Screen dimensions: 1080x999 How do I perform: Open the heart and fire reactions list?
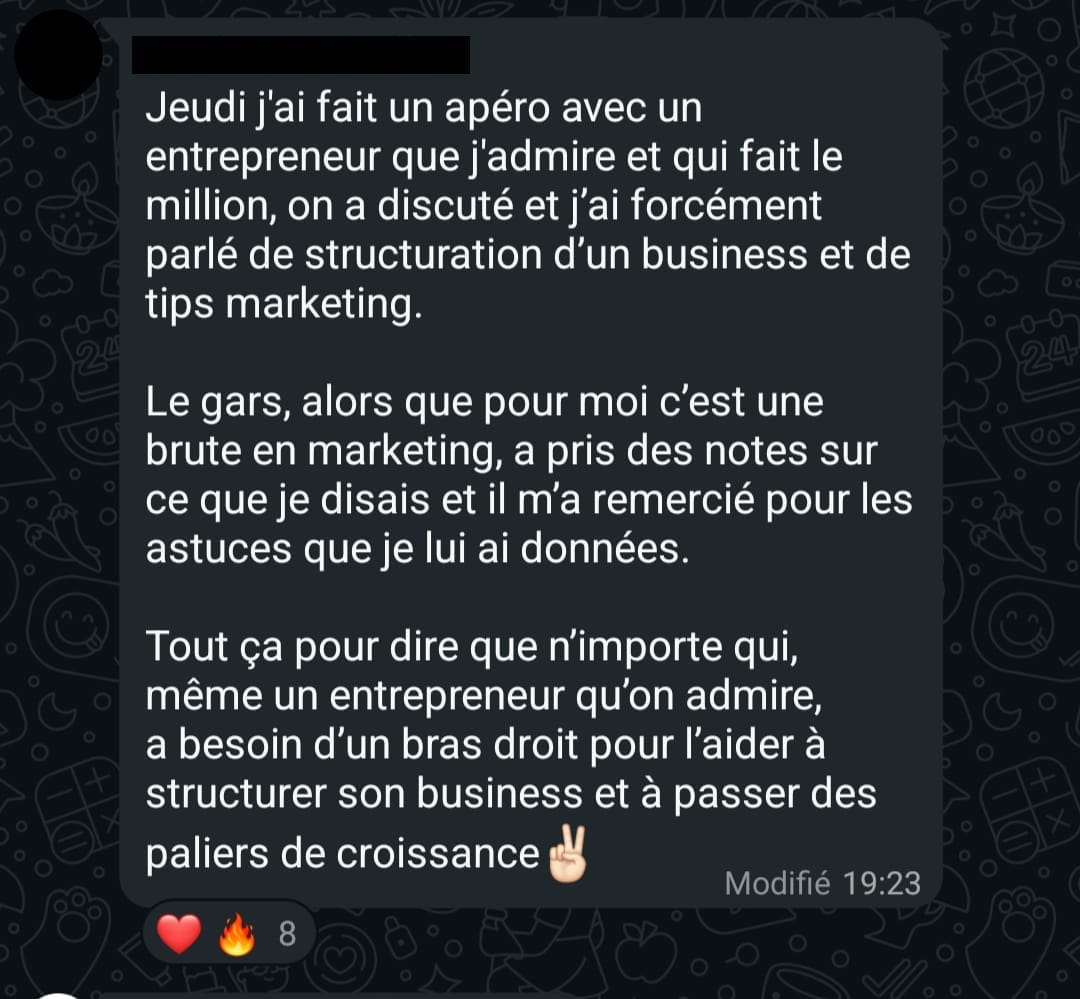(x=229, y=935)
